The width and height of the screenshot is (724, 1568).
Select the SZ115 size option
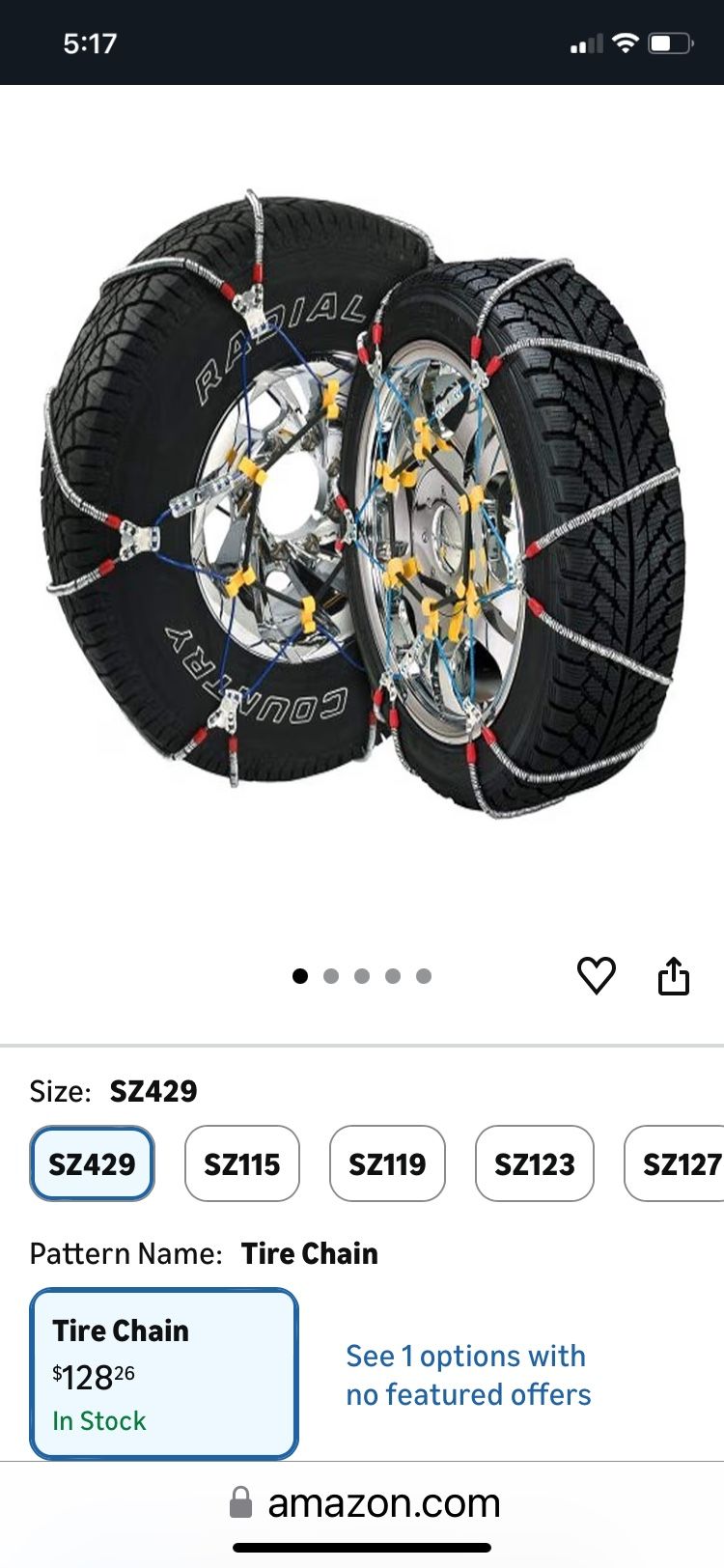click(x=242, y=1164)
